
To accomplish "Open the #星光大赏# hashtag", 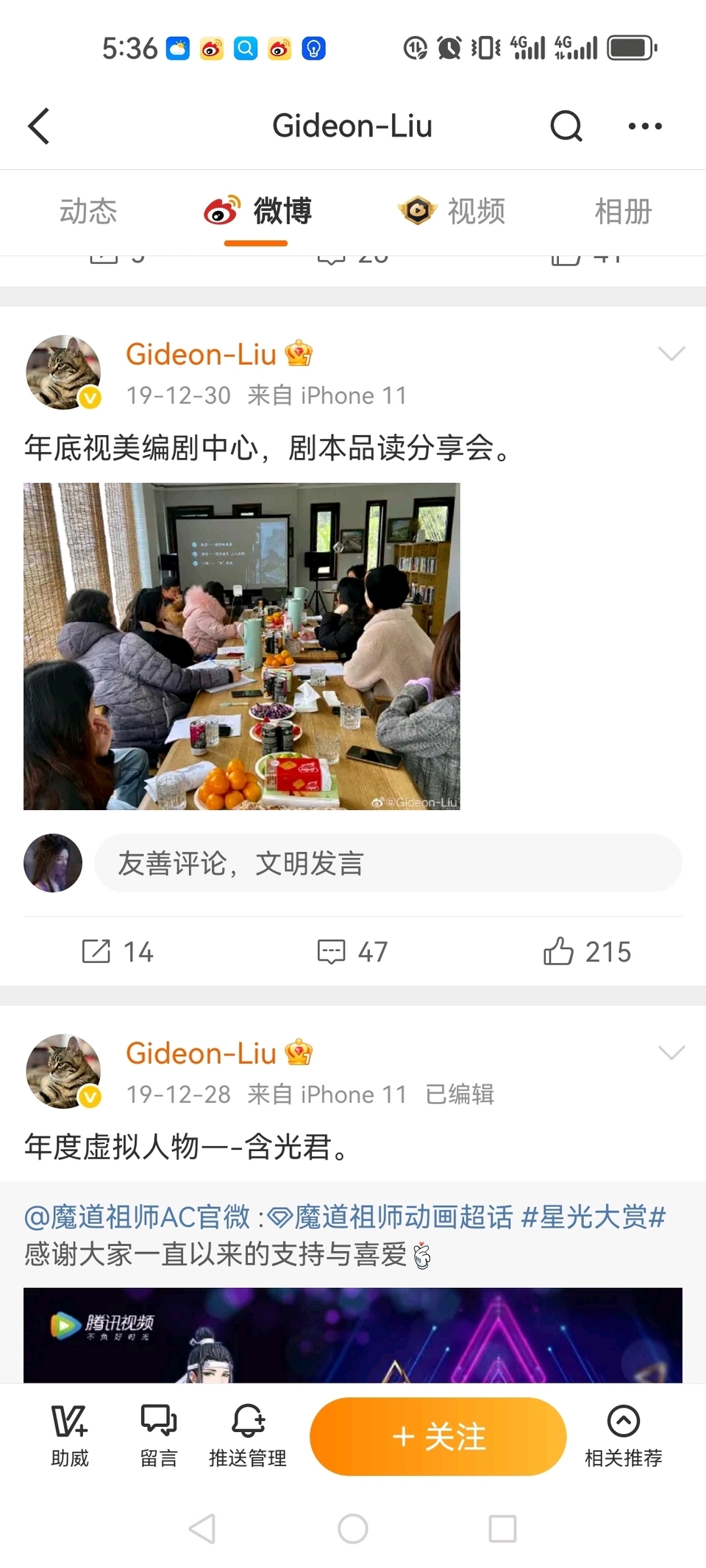I will [x=593, y=1217].
